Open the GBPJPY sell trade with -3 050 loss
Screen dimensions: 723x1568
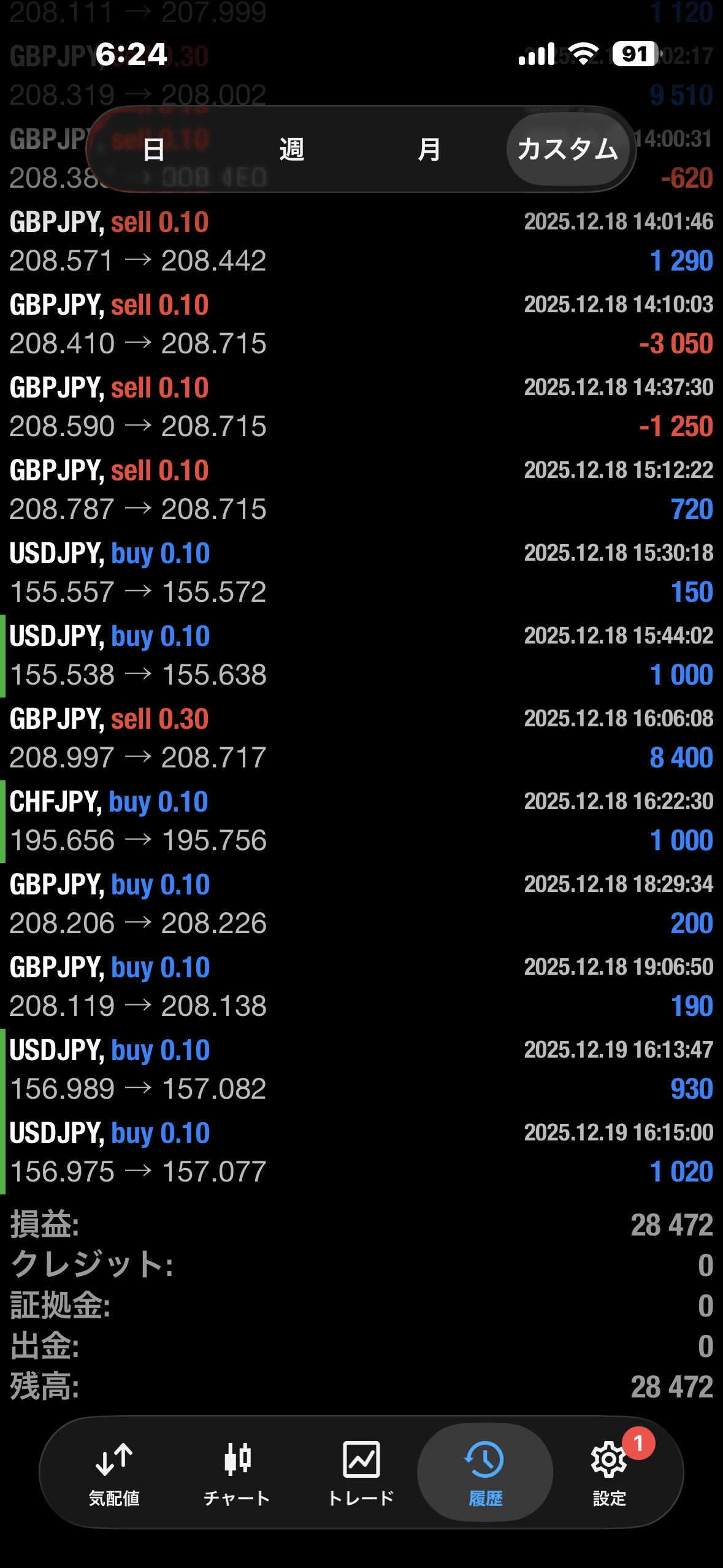click(x=361, y=325)
